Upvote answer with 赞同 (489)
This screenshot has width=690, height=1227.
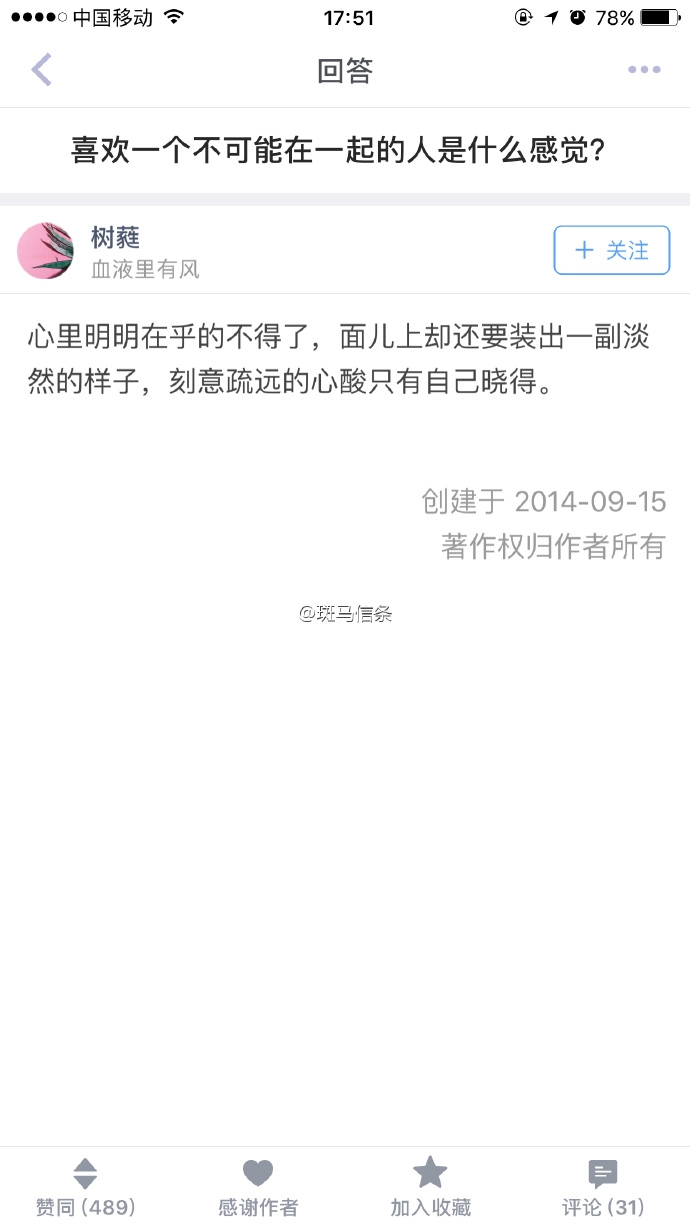[86, 1188]
